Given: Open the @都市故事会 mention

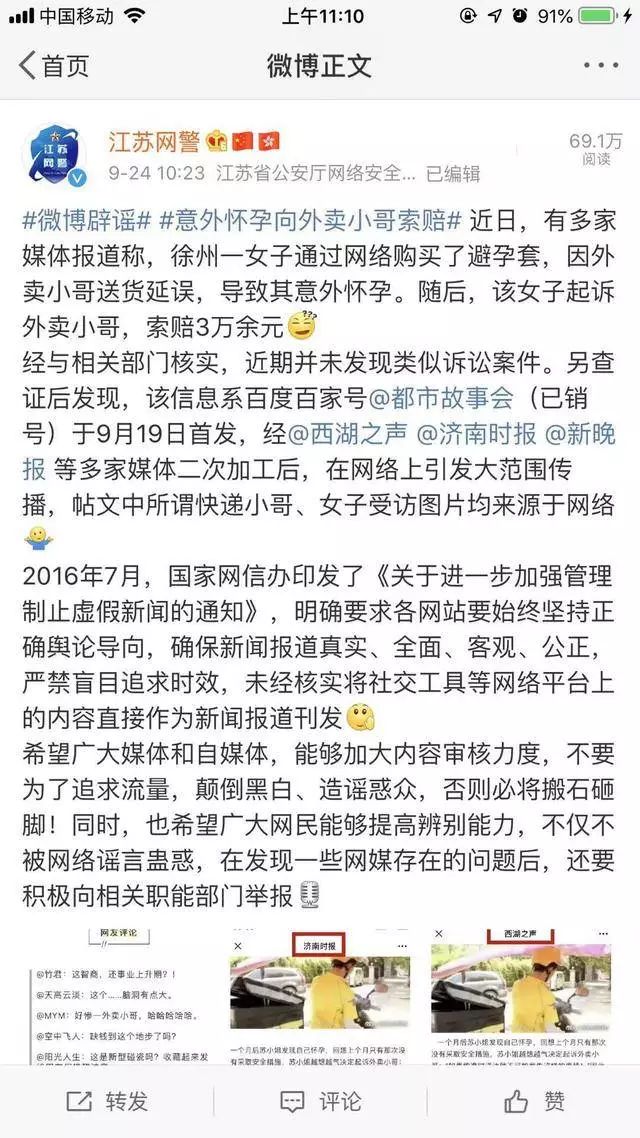Looking at the screenshot, I should coord(442,397).
